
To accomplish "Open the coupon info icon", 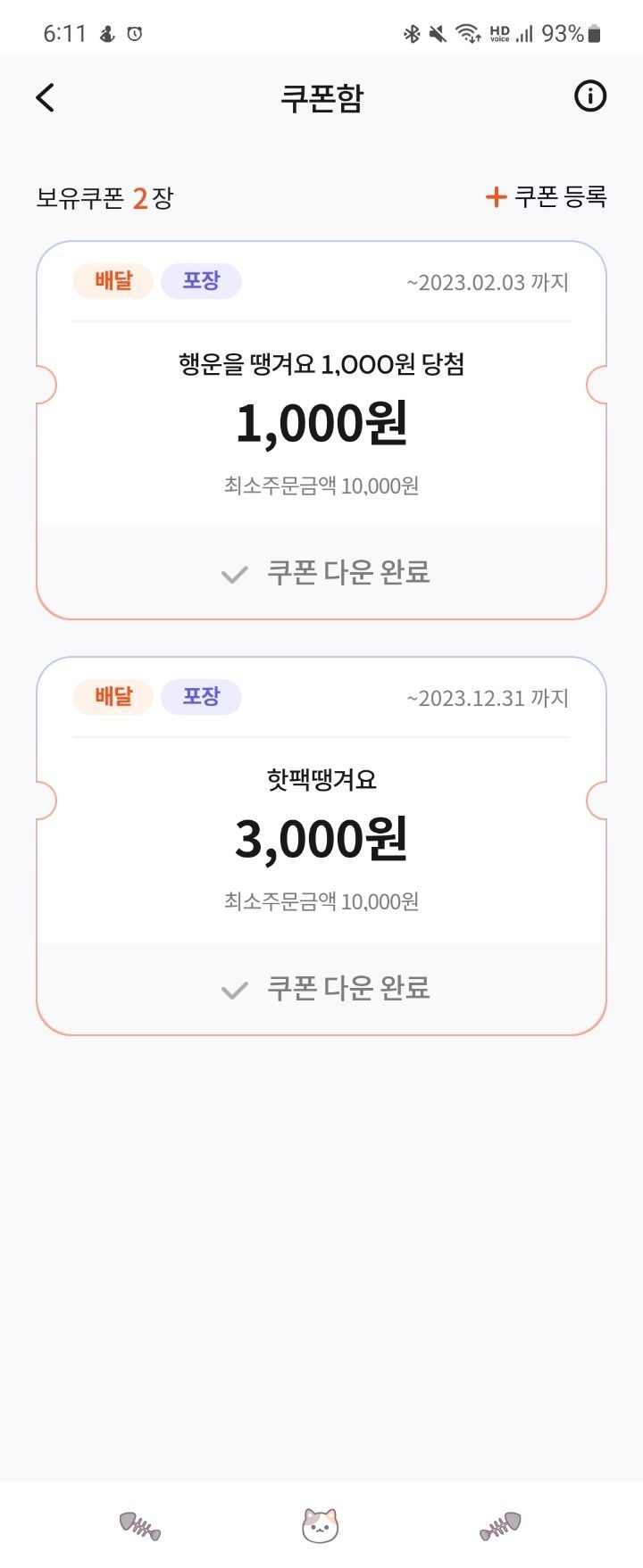I will (589, 96).
